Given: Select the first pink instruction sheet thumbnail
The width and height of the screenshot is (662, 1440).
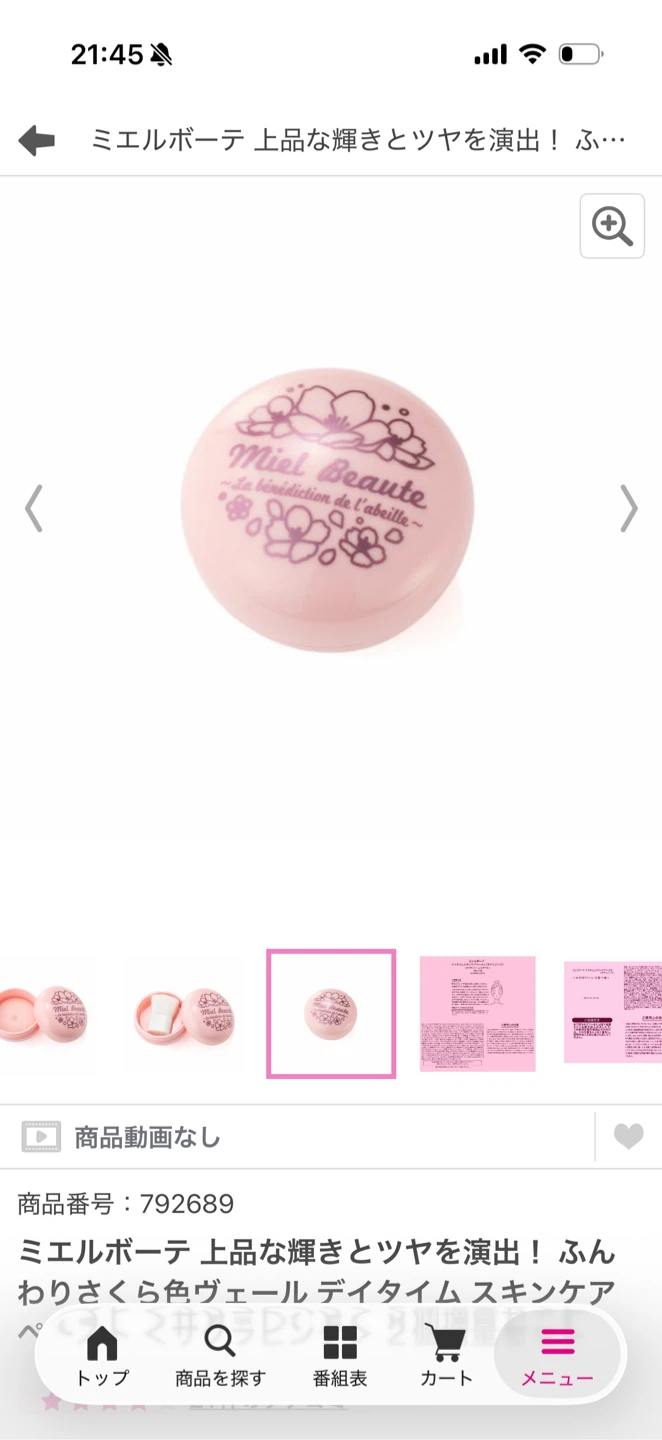Looking at the screenshot, I should 478,1014.
